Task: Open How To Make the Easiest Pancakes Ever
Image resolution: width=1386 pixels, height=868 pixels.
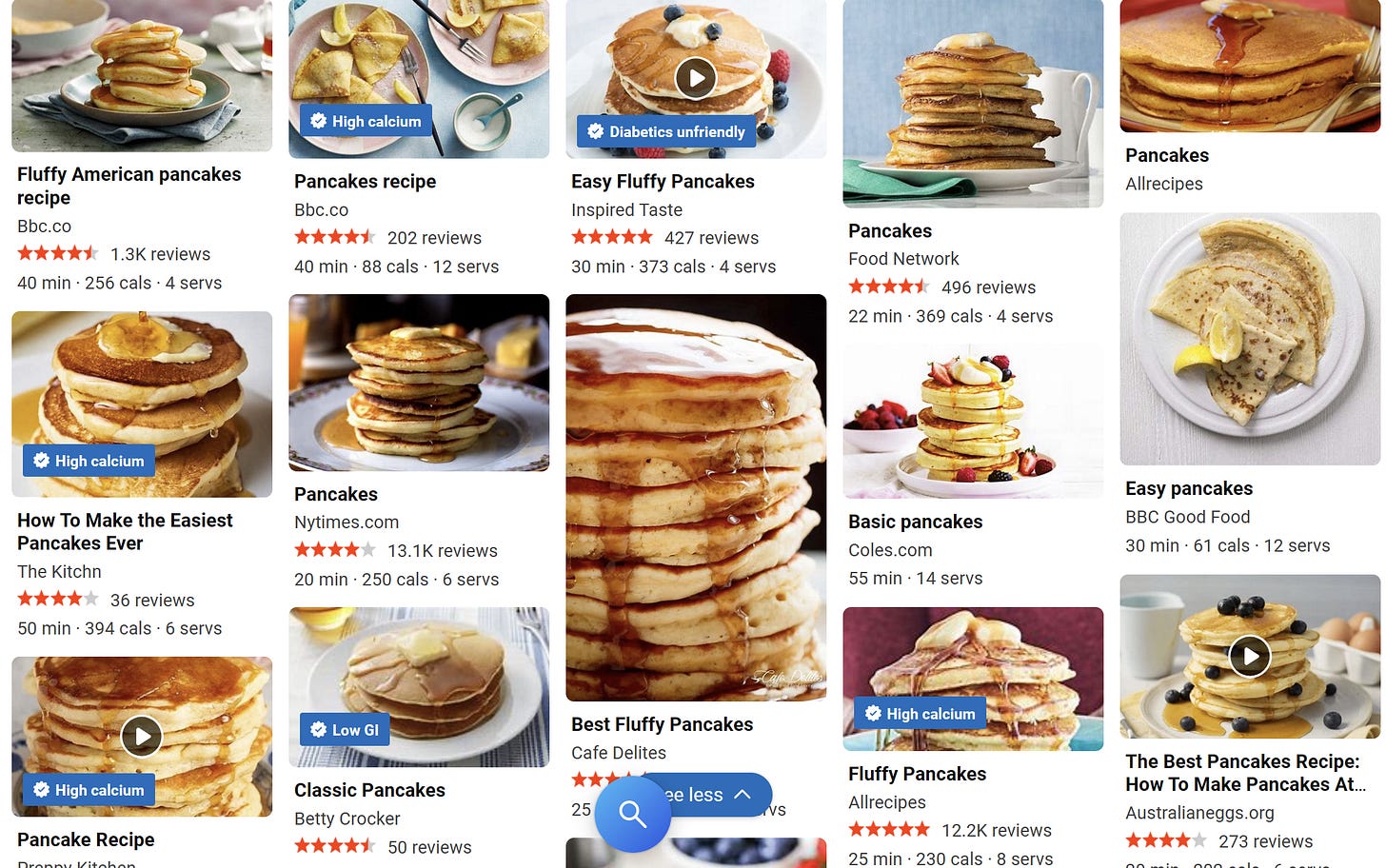Action: (x=125, y=531)
